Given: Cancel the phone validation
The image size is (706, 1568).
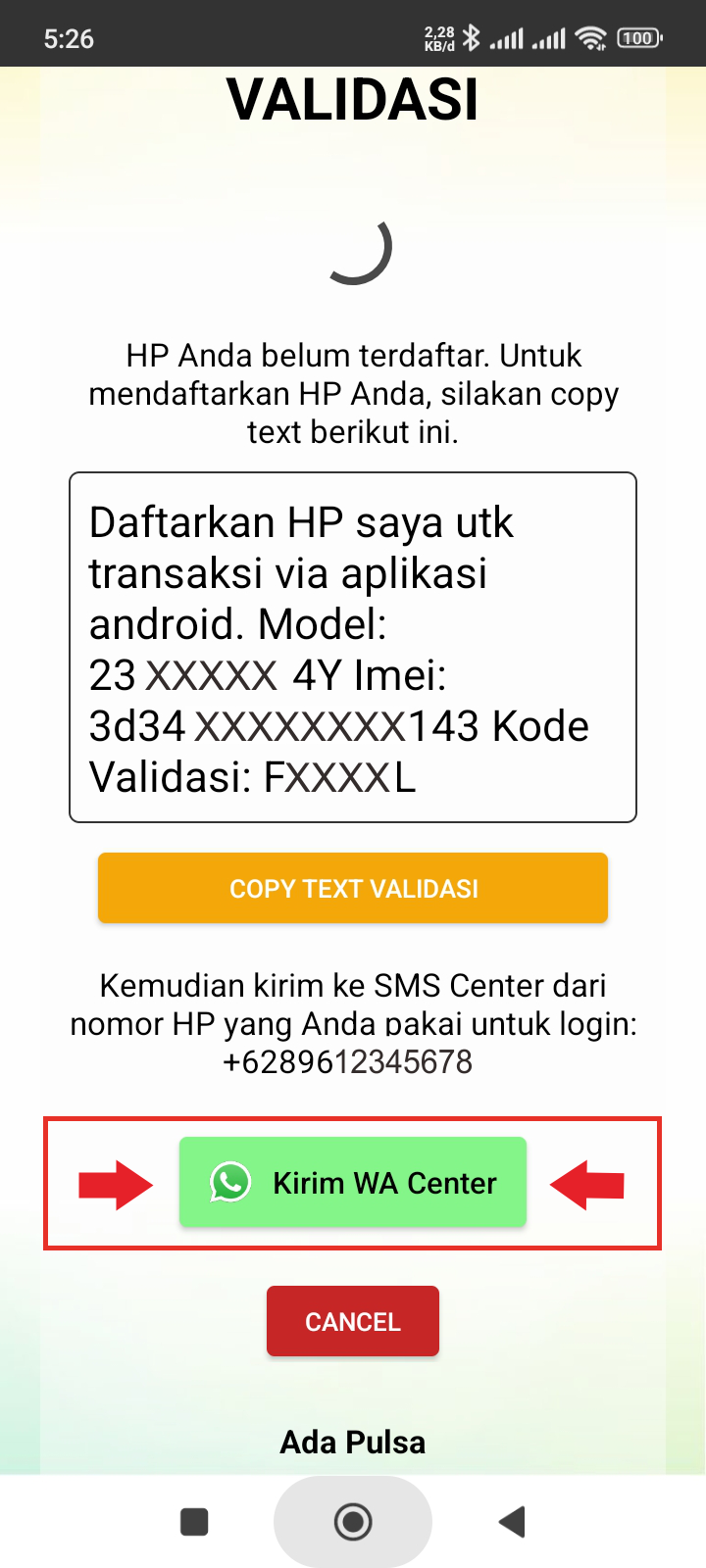Looking at the screenshot, I should point(353,1321).
